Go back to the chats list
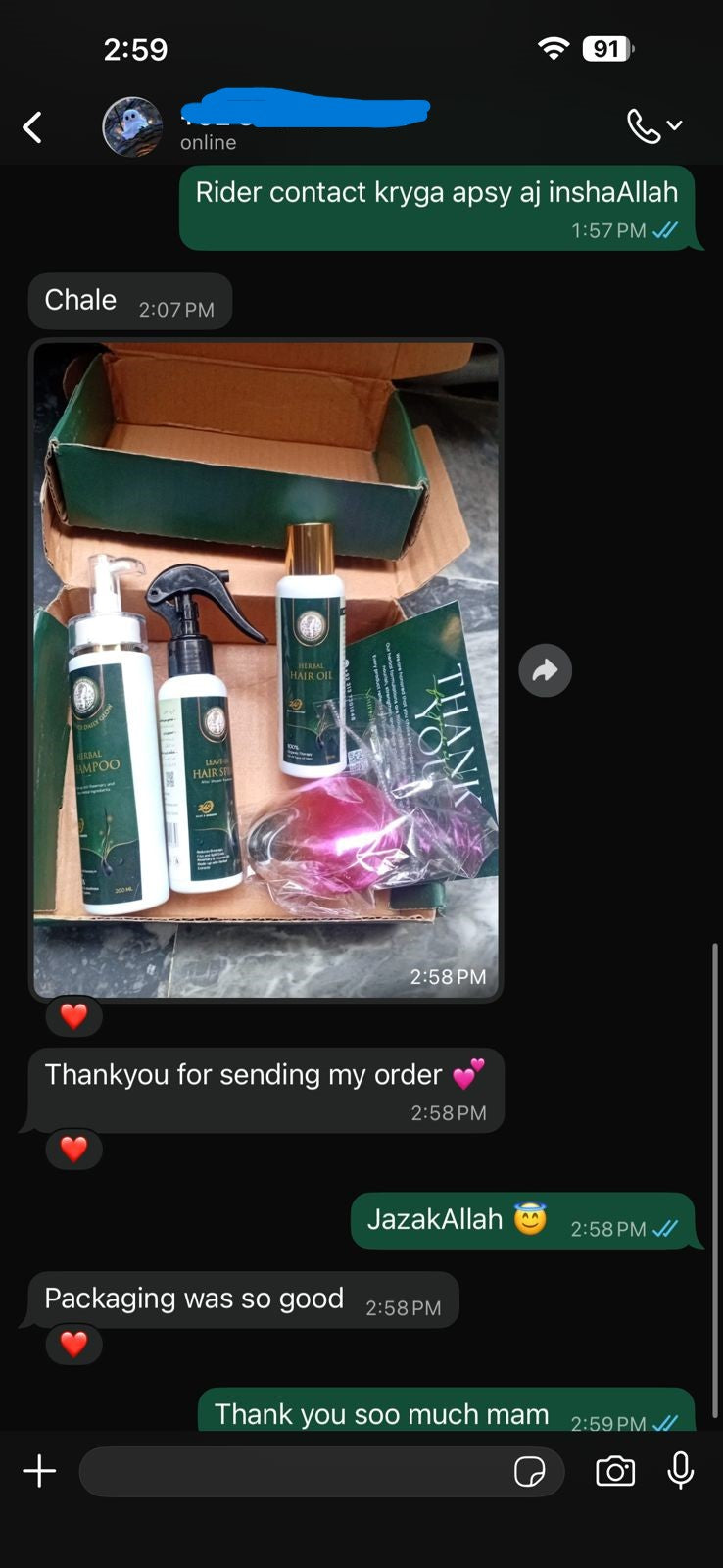The height and width of the screenshot is (1568, 723). tap(32, 127)
